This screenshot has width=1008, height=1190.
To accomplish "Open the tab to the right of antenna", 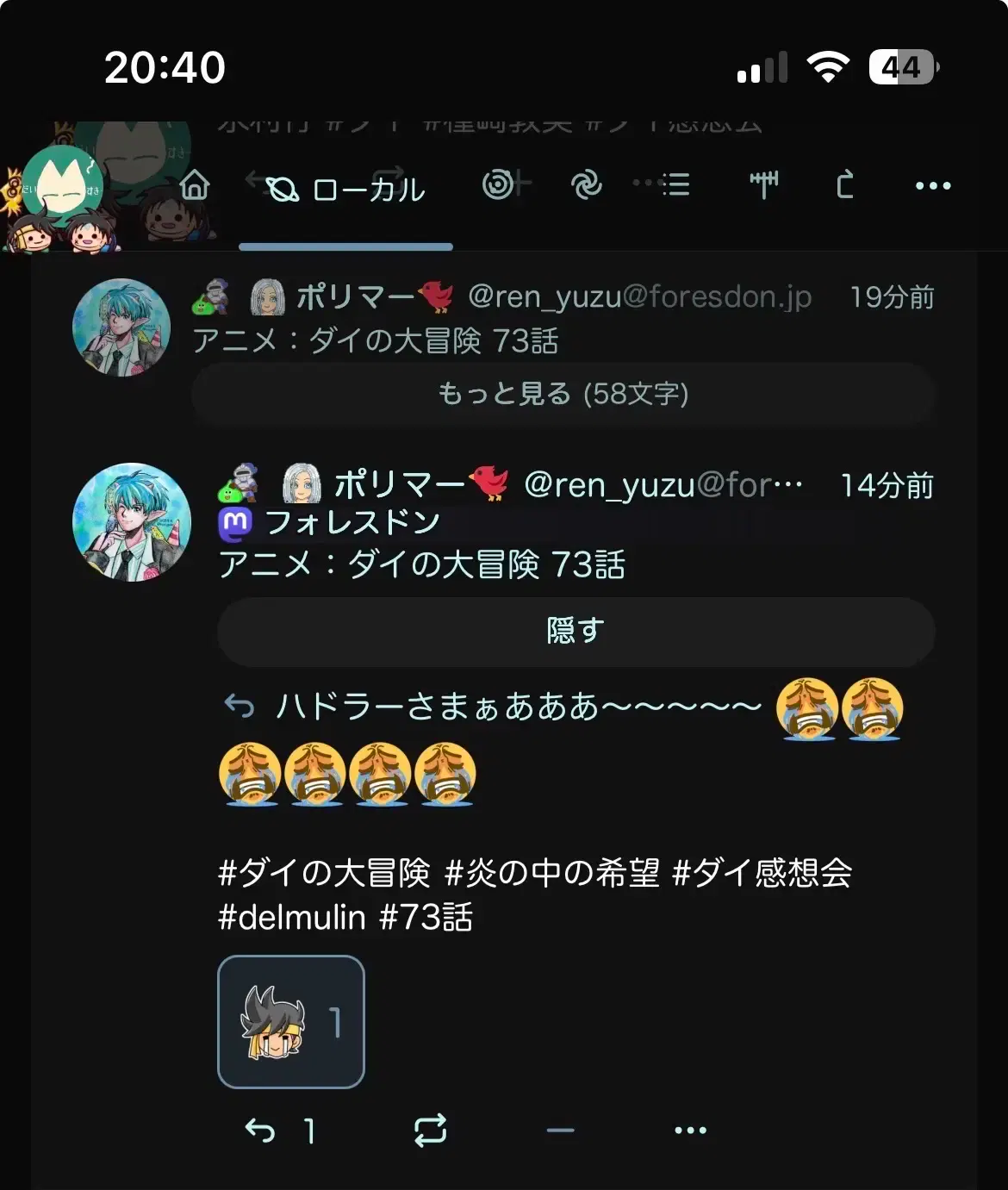I will pos(846,184).
